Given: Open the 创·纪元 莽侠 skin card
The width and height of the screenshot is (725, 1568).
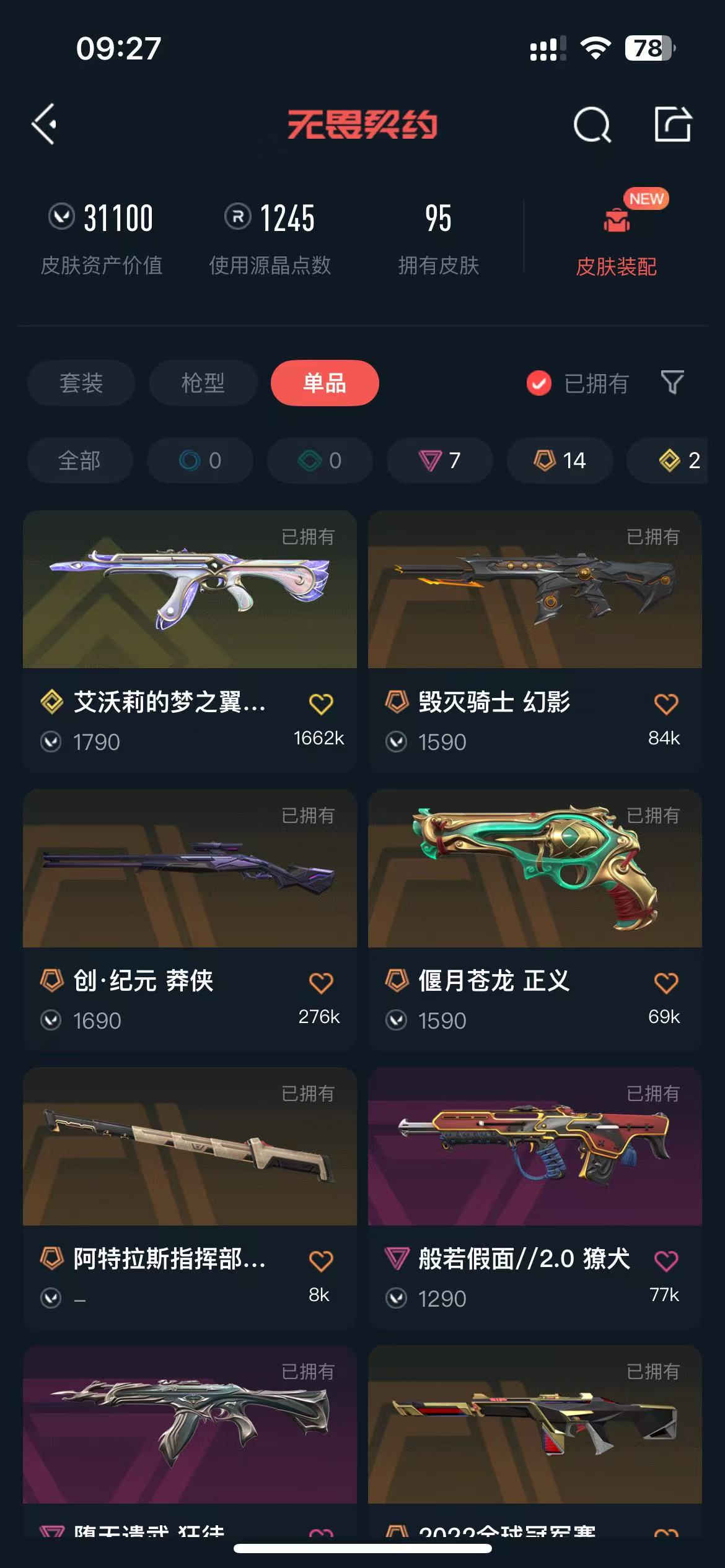Looking at the screenshot, I should pyautogui.click(x=190, y=919).
